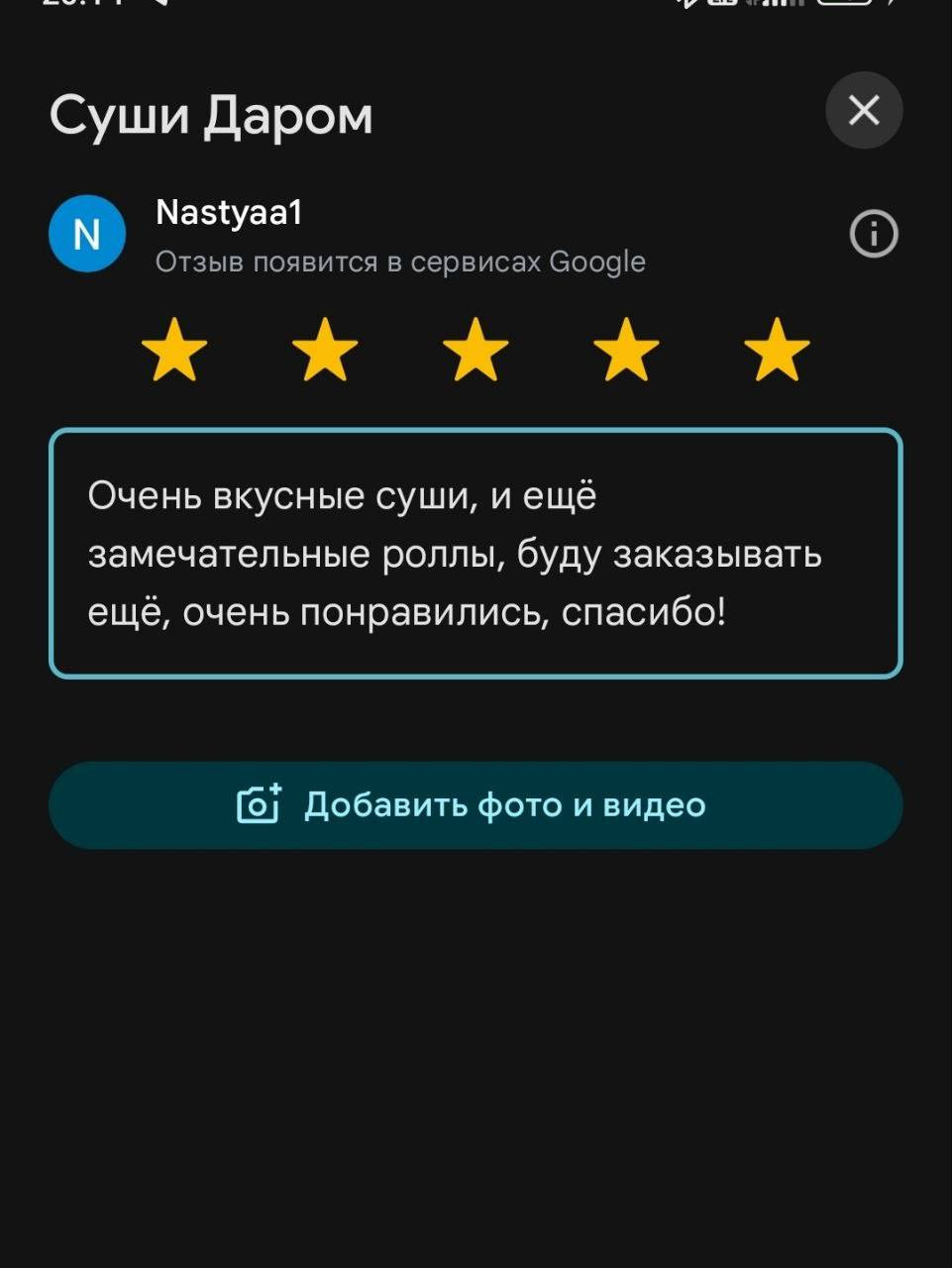Choose the fourth star rating
952x1268 pixels.
tap(626, 350)
